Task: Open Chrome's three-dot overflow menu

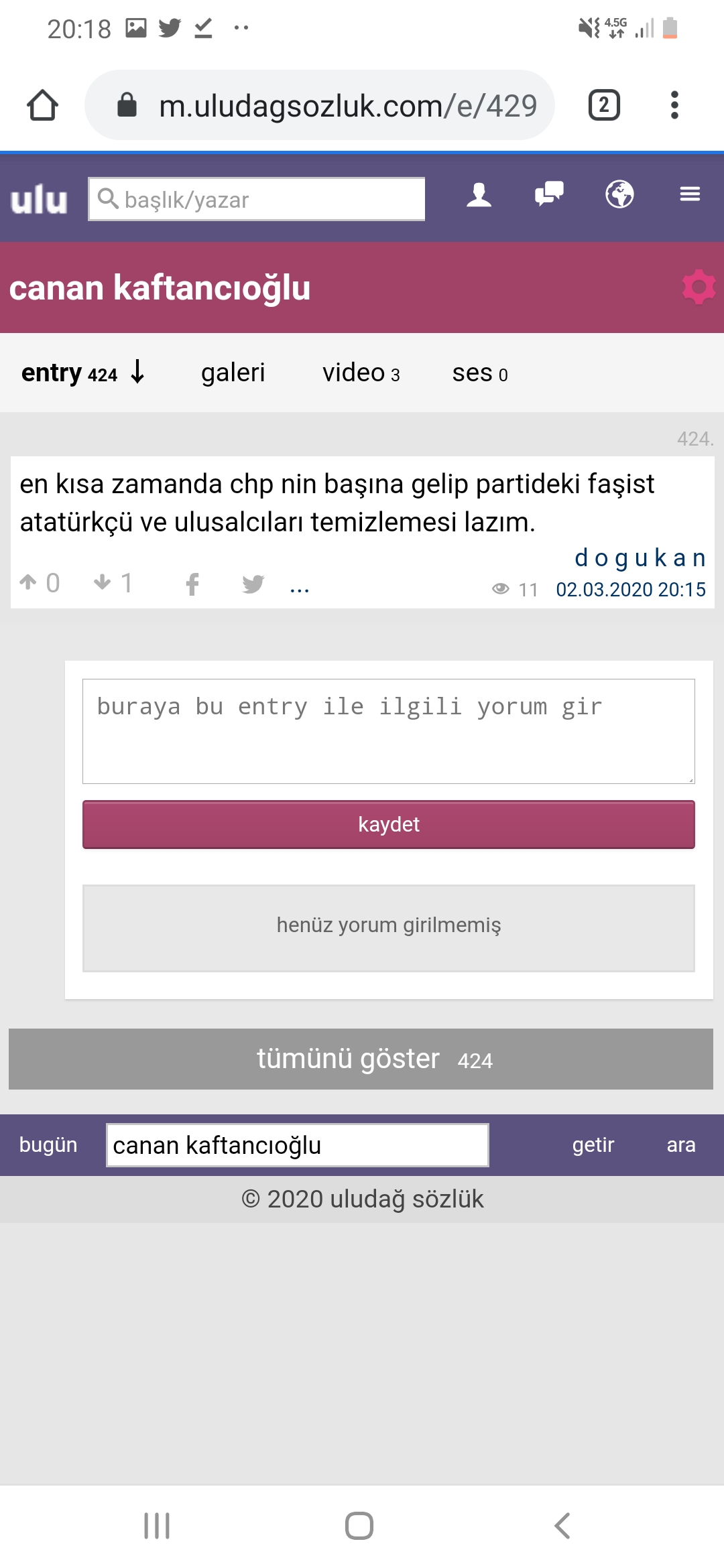Action: [674, 105]
